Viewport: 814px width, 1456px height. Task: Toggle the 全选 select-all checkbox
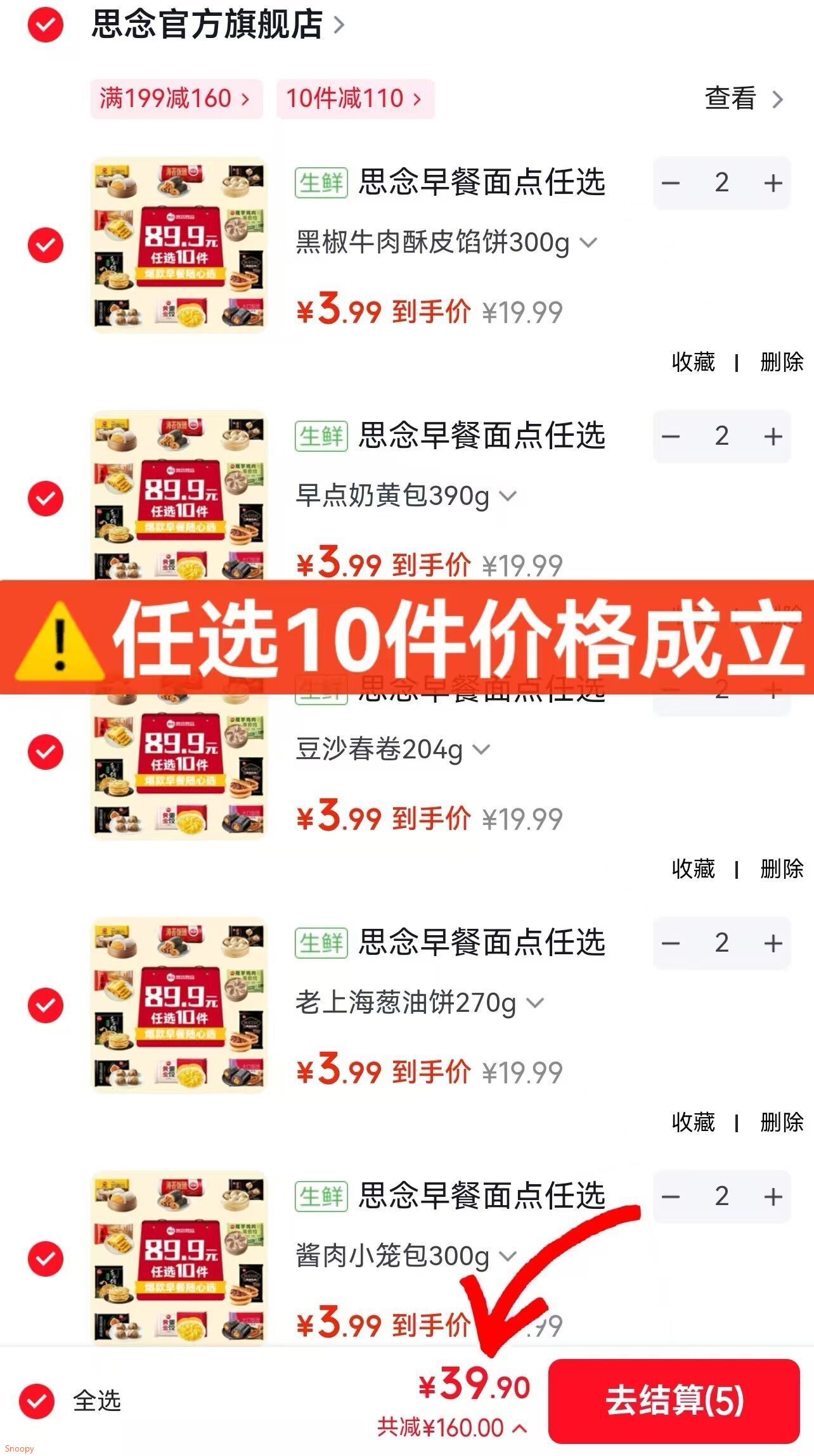37,1401
